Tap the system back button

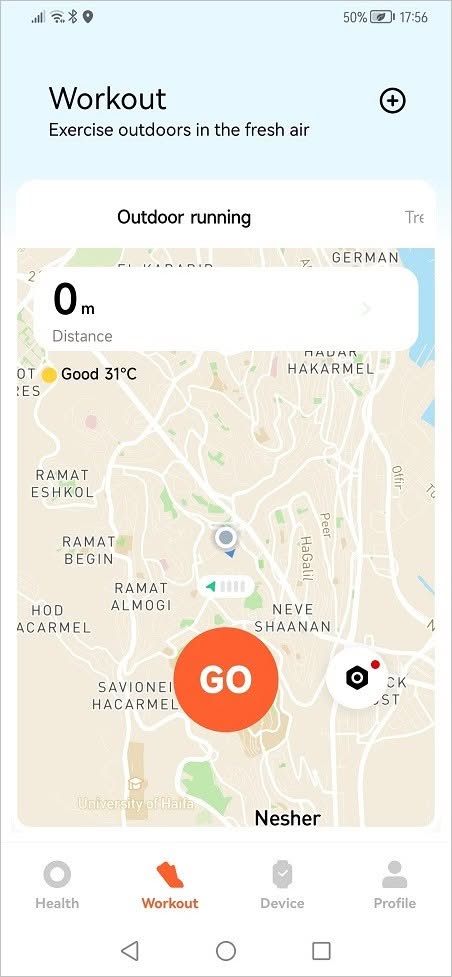click(129, 950)
